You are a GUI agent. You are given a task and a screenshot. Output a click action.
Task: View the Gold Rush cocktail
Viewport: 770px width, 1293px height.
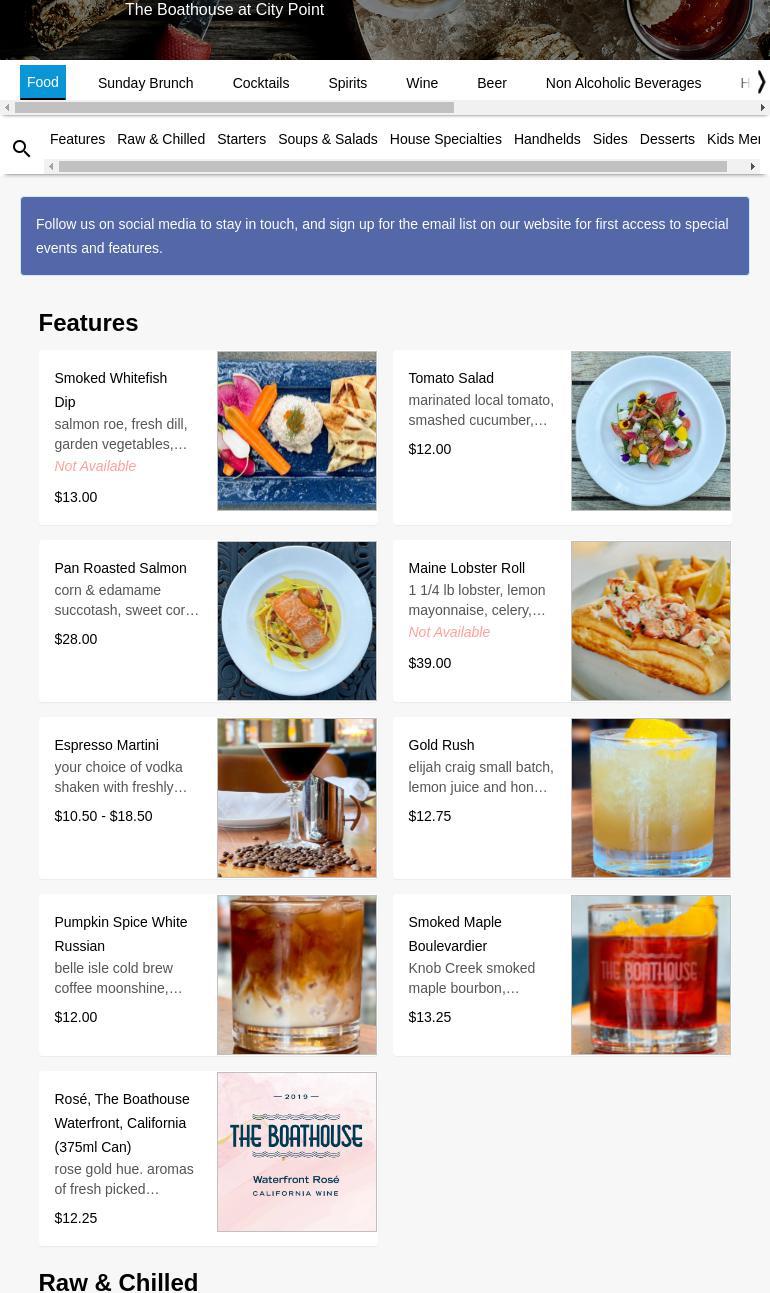(x=562, y=798)
